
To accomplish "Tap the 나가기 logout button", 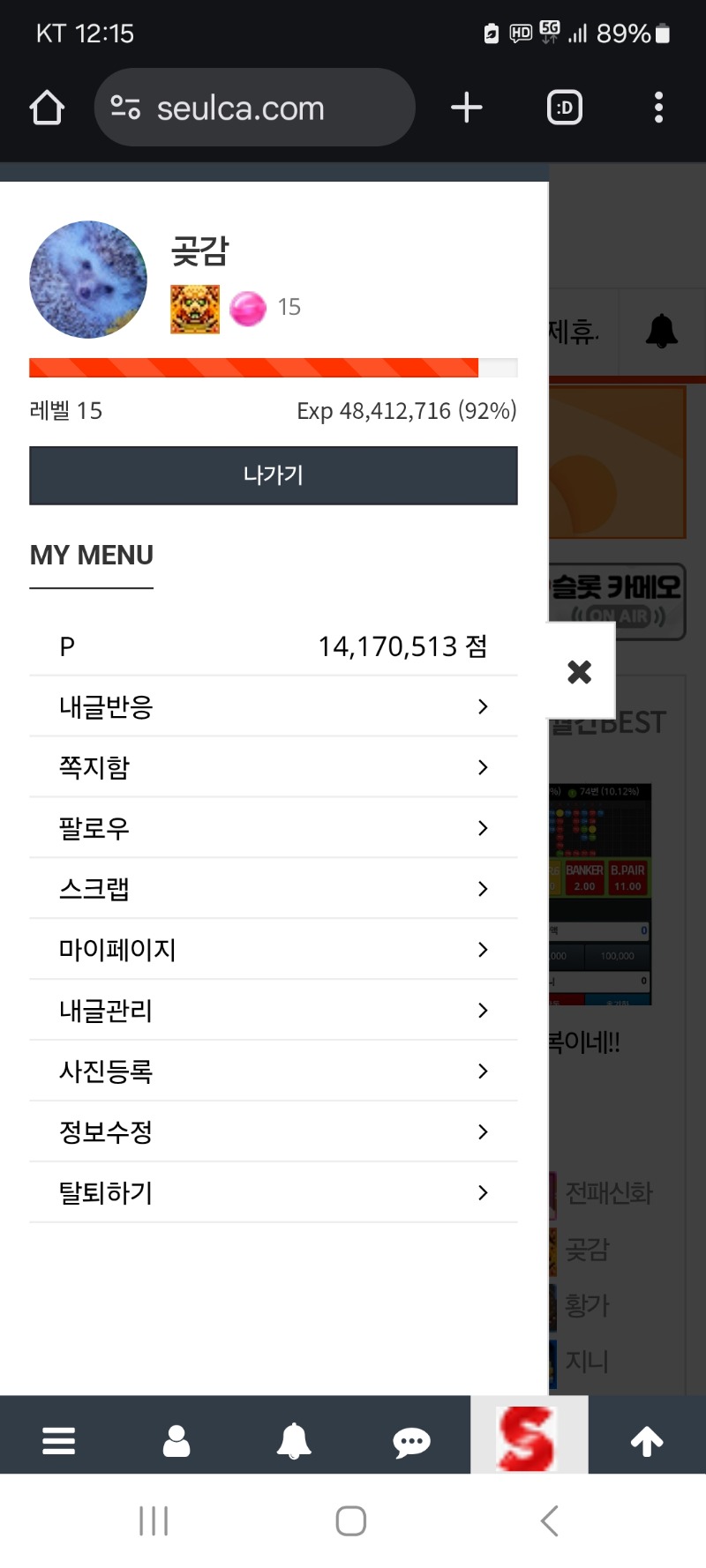I will [x=273, y=475].
